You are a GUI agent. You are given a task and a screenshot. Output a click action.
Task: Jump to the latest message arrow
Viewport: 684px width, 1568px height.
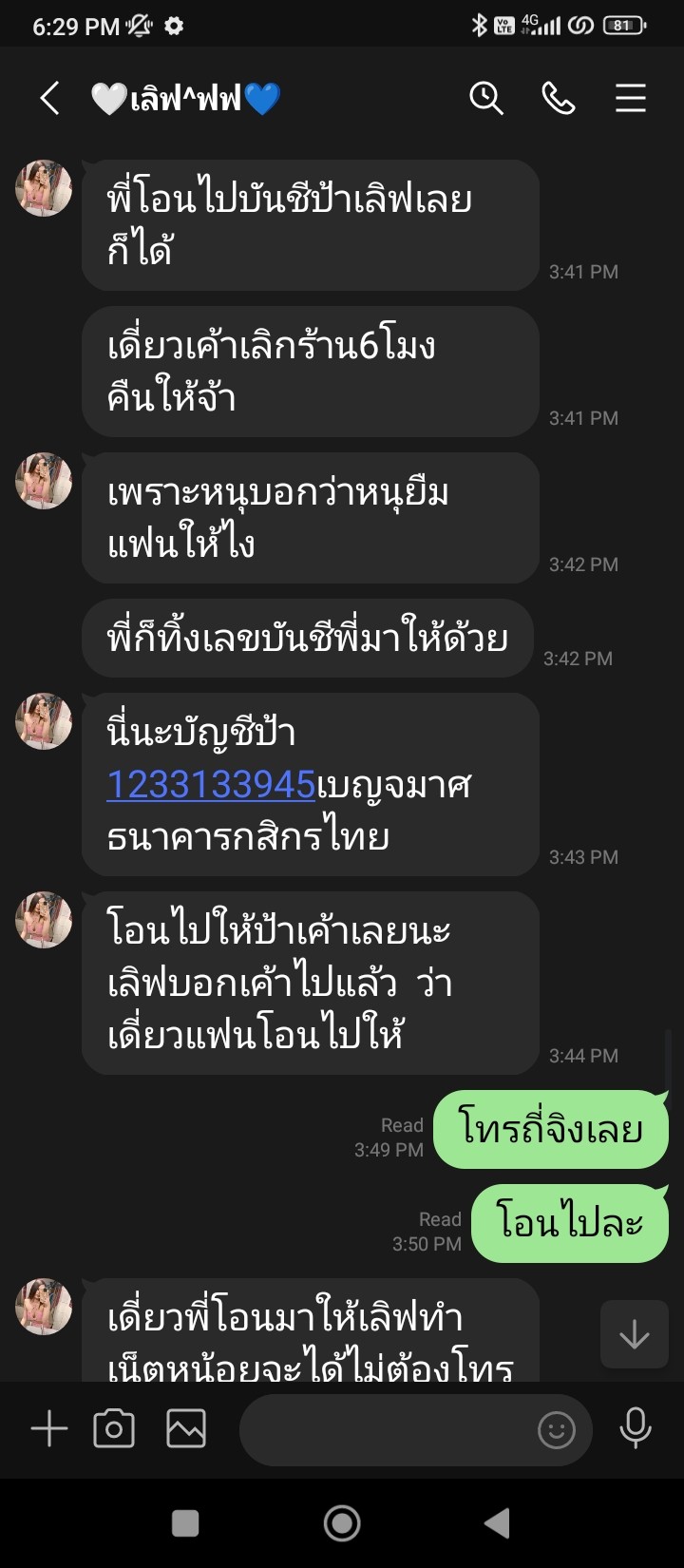tap(635, 1334)
